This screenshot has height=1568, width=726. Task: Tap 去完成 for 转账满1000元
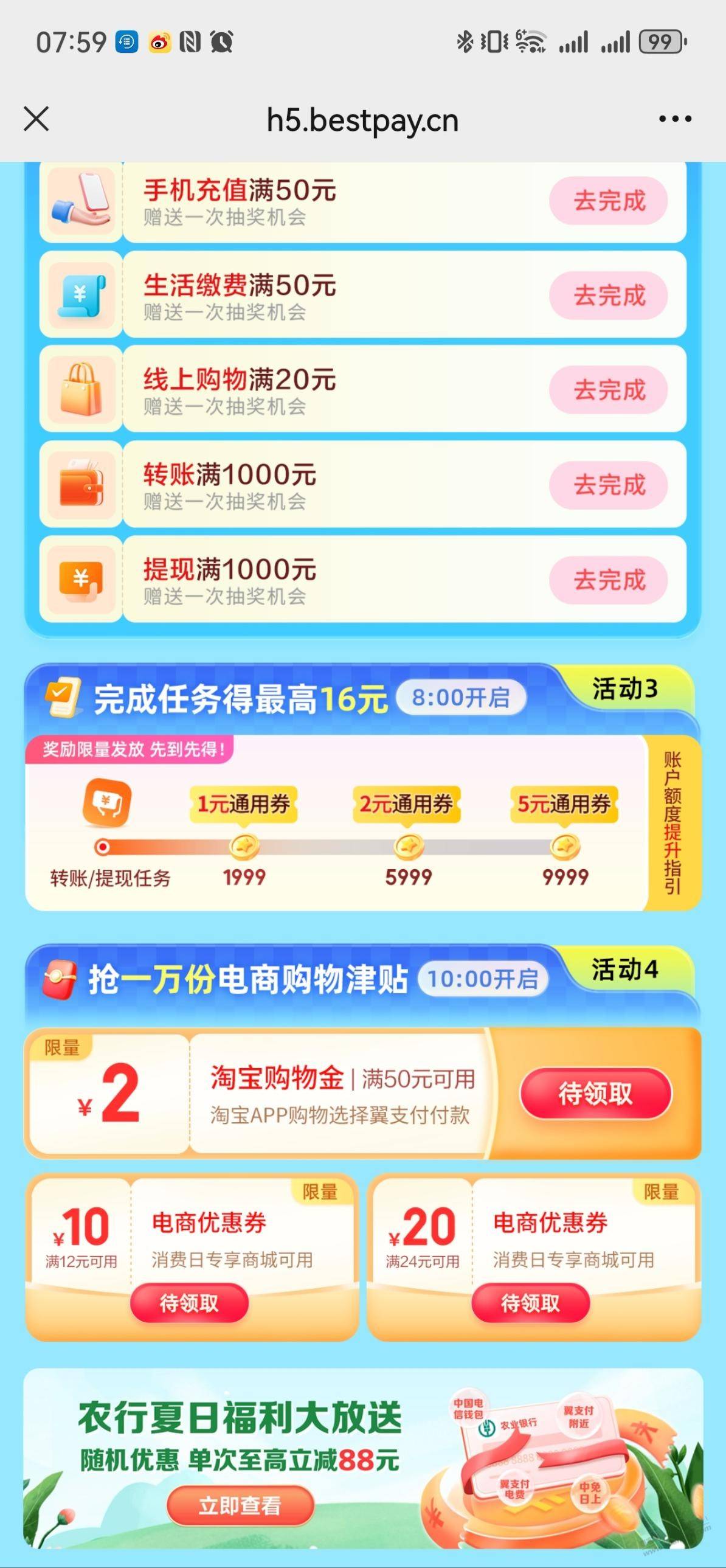tap(609, 485)
